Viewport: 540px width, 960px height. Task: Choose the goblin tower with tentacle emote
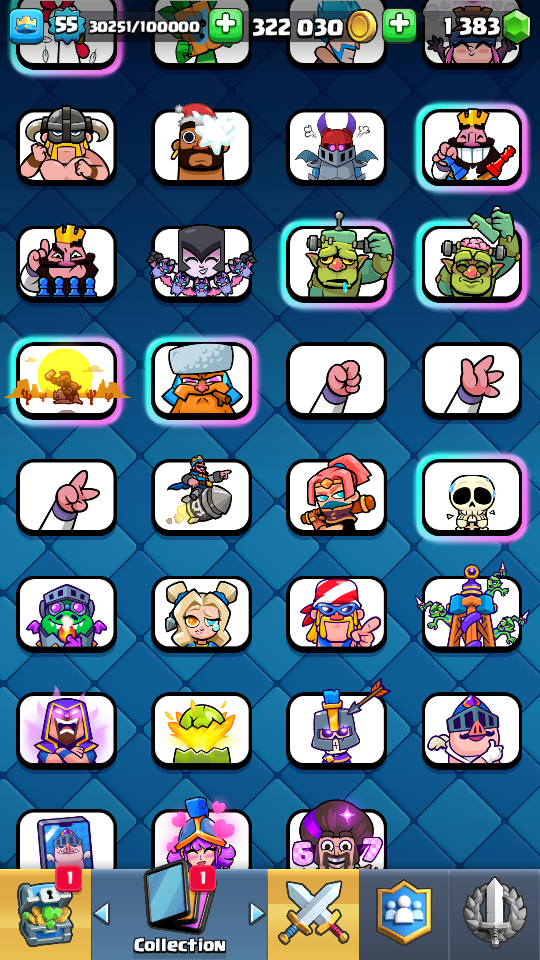pos(471,614)
